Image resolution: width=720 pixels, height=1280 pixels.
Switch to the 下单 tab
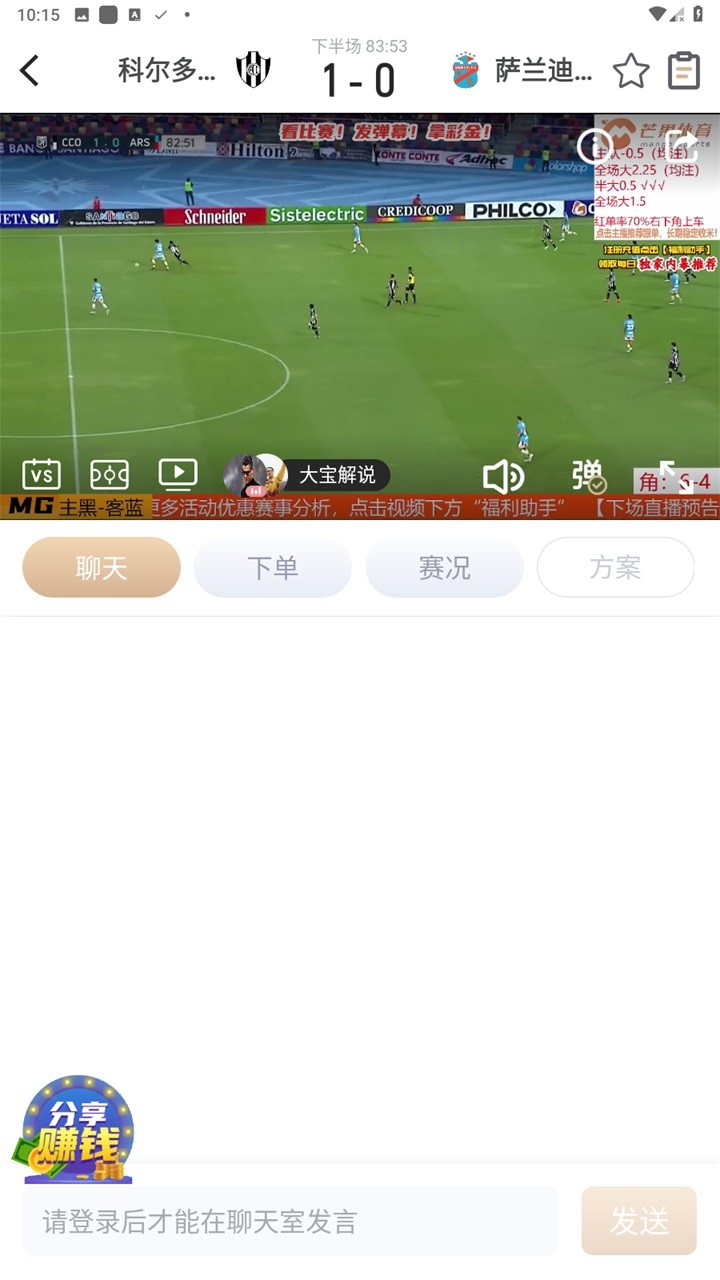pos(272,568)
